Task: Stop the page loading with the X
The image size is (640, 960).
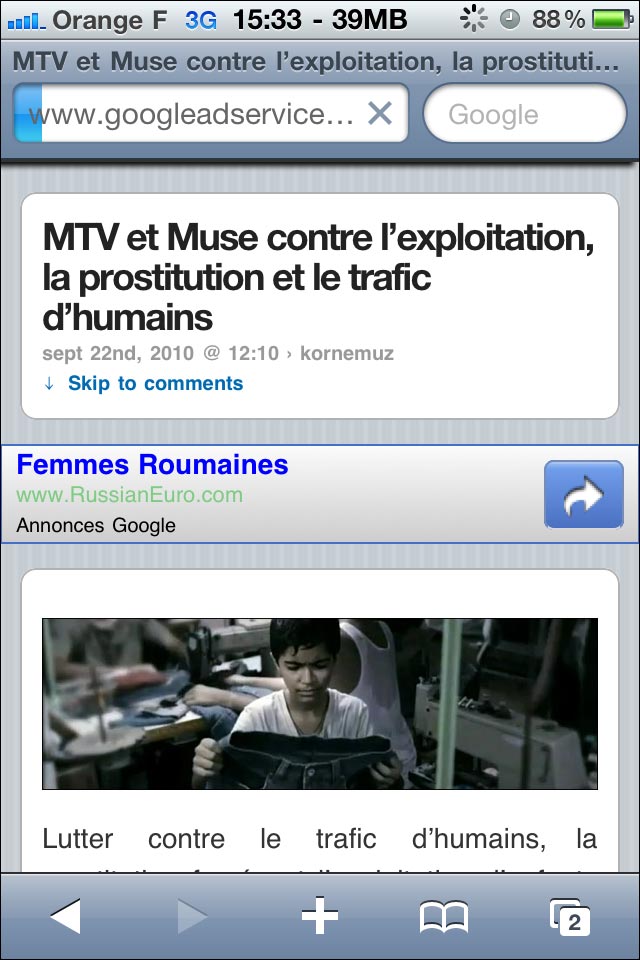Action: click(x=380, y=114)
